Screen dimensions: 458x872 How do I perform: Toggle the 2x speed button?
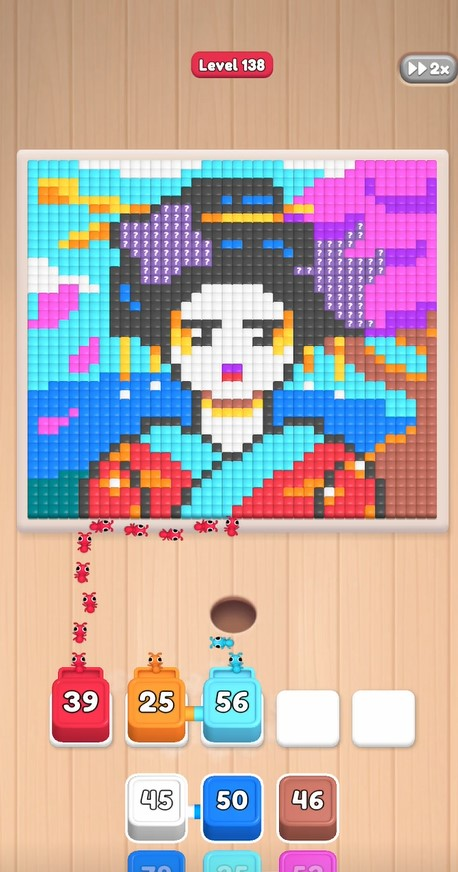[428, 68]
